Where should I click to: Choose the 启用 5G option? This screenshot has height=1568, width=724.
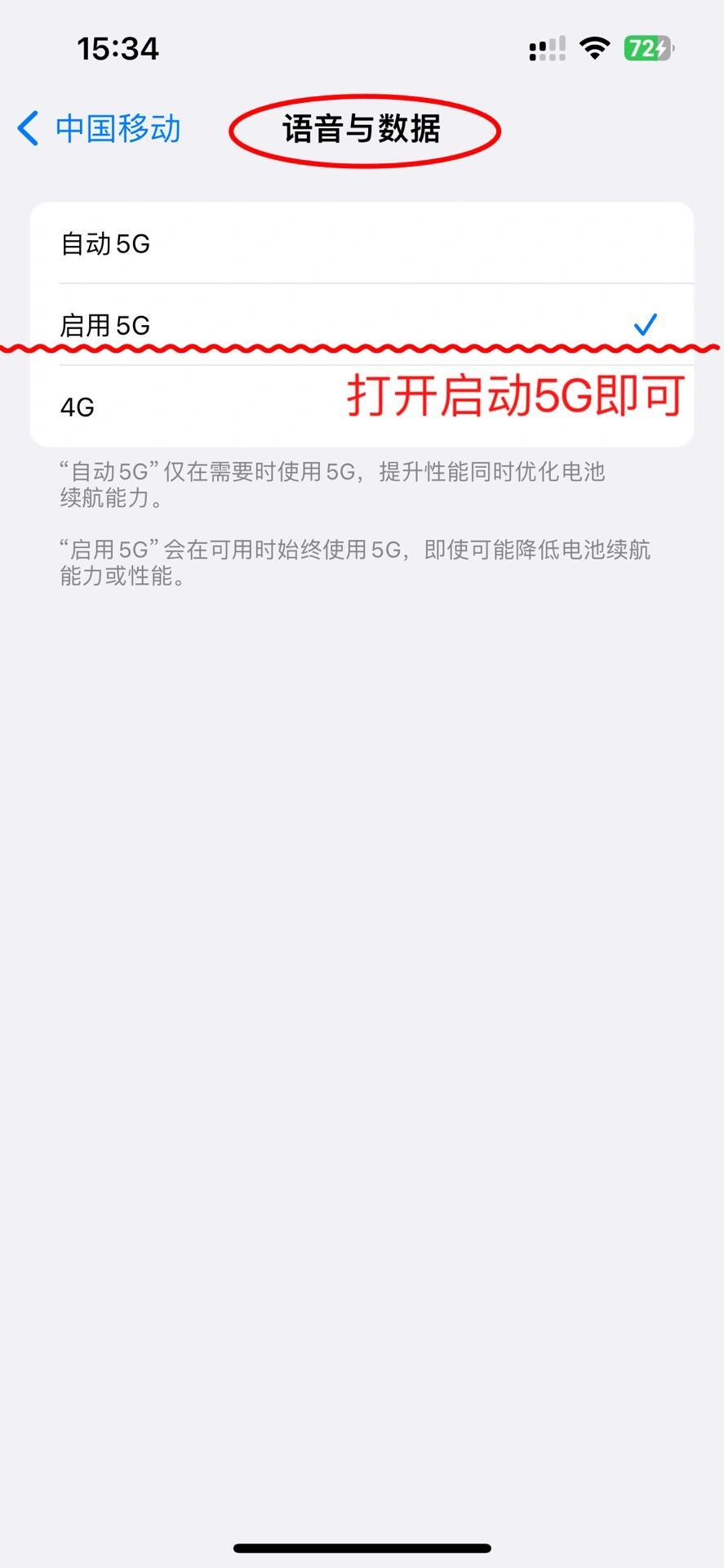(361, 324)
